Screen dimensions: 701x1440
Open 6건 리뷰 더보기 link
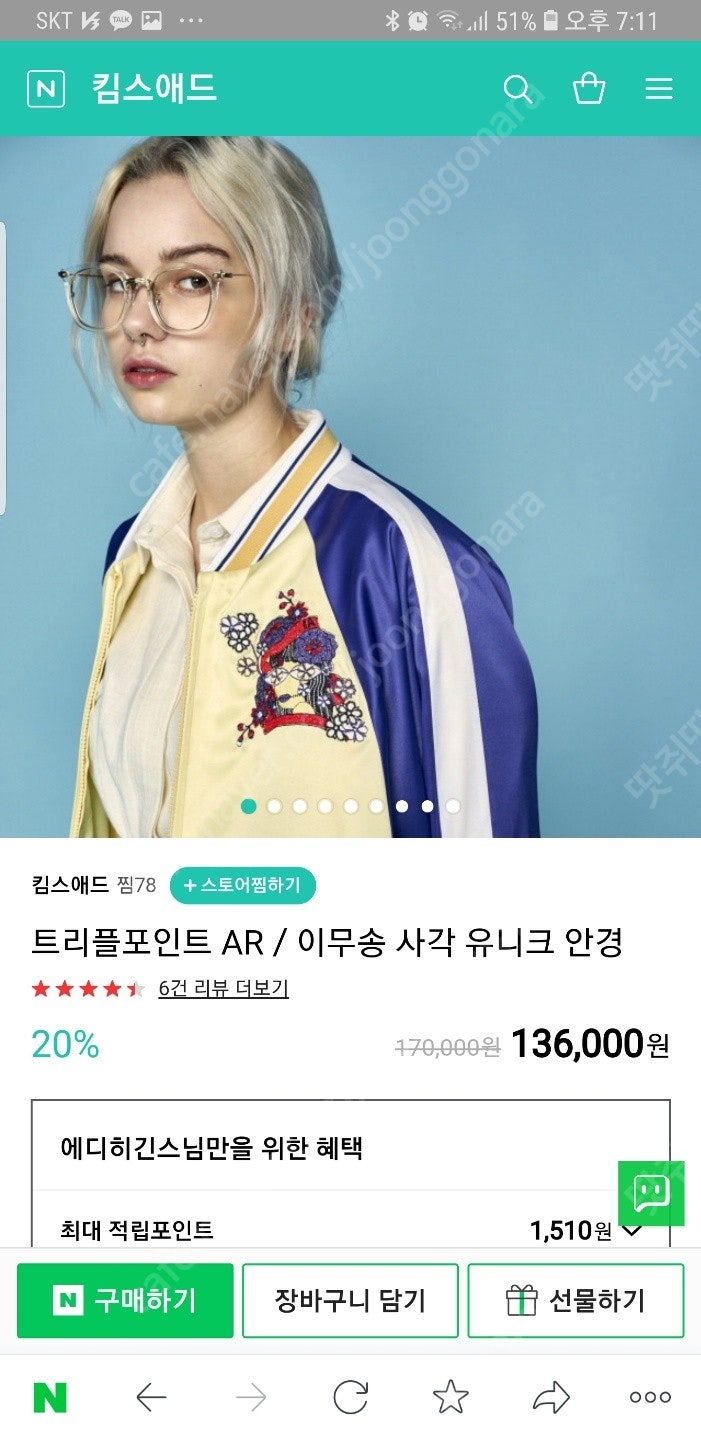pyautogui.click(x=223, y=988)
